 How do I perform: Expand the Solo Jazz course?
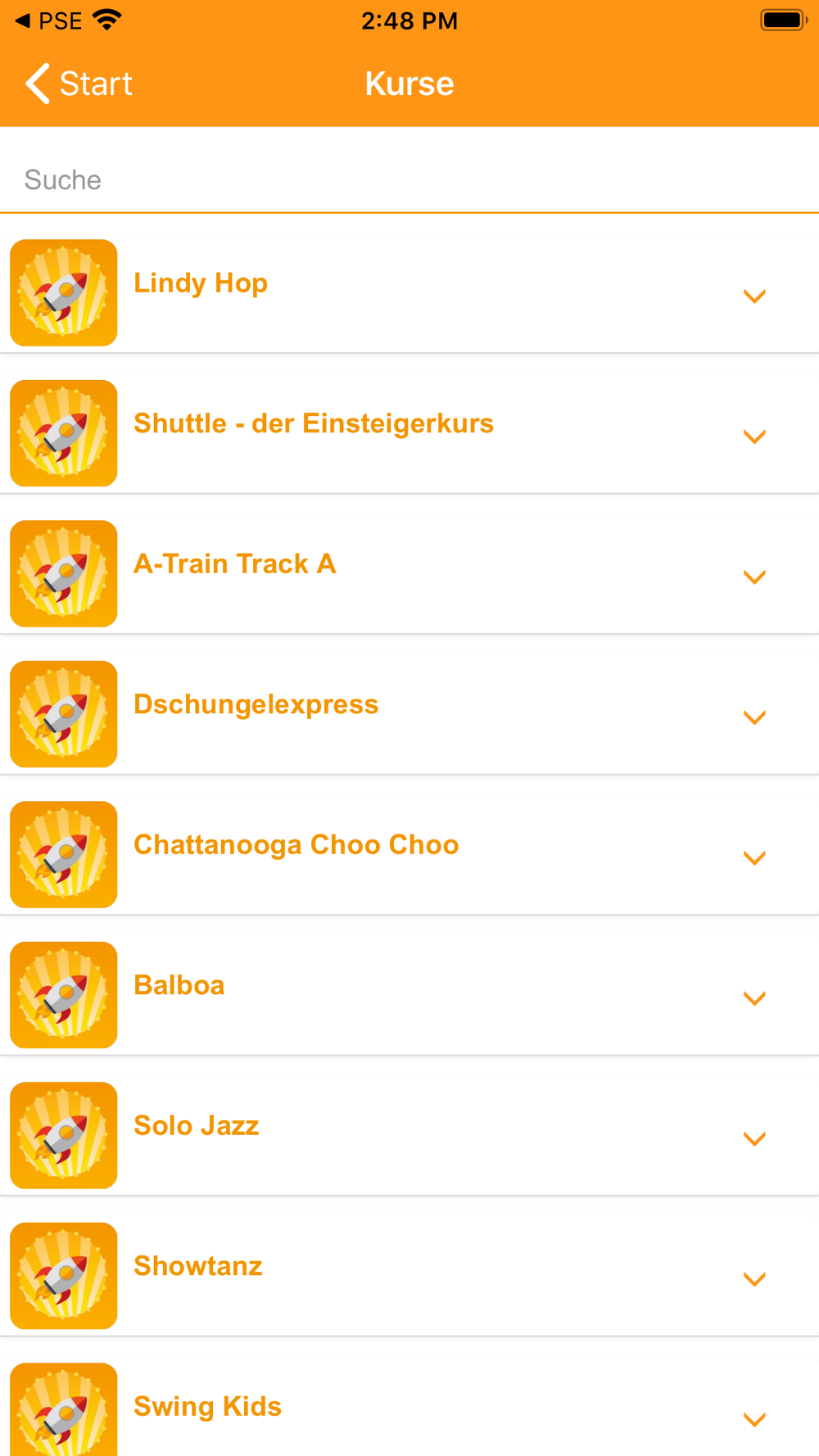click(754, 1138)
